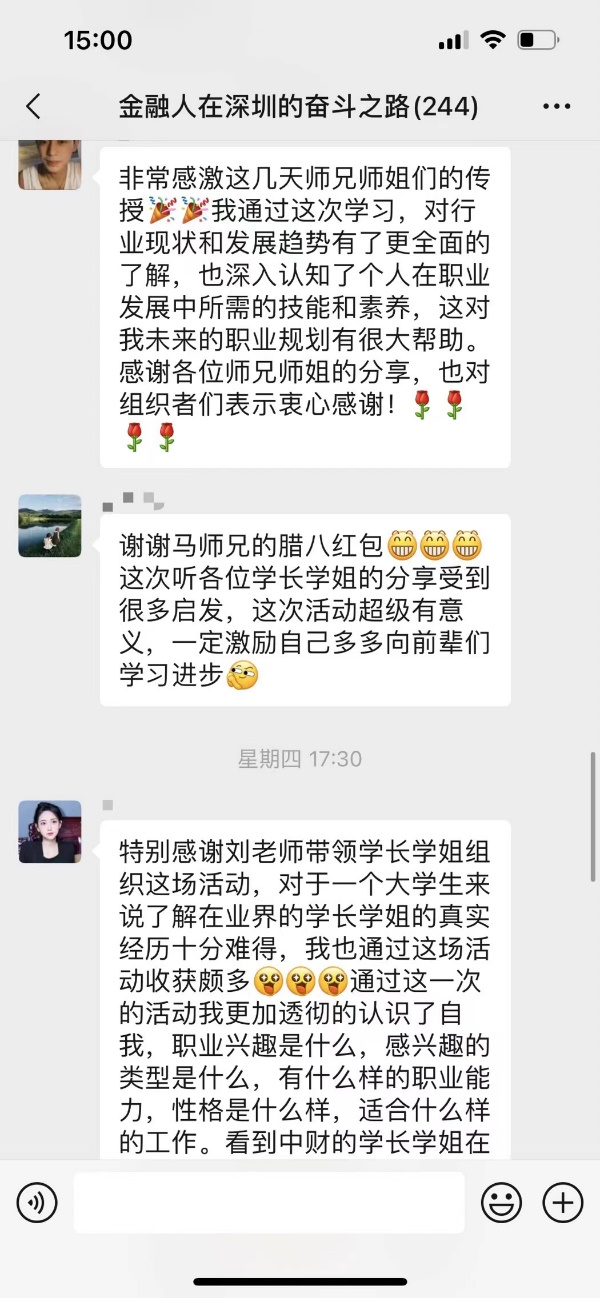View profile of sender thanking 刘老师
Screen dimensions: 600x1298
pos(50,831)
